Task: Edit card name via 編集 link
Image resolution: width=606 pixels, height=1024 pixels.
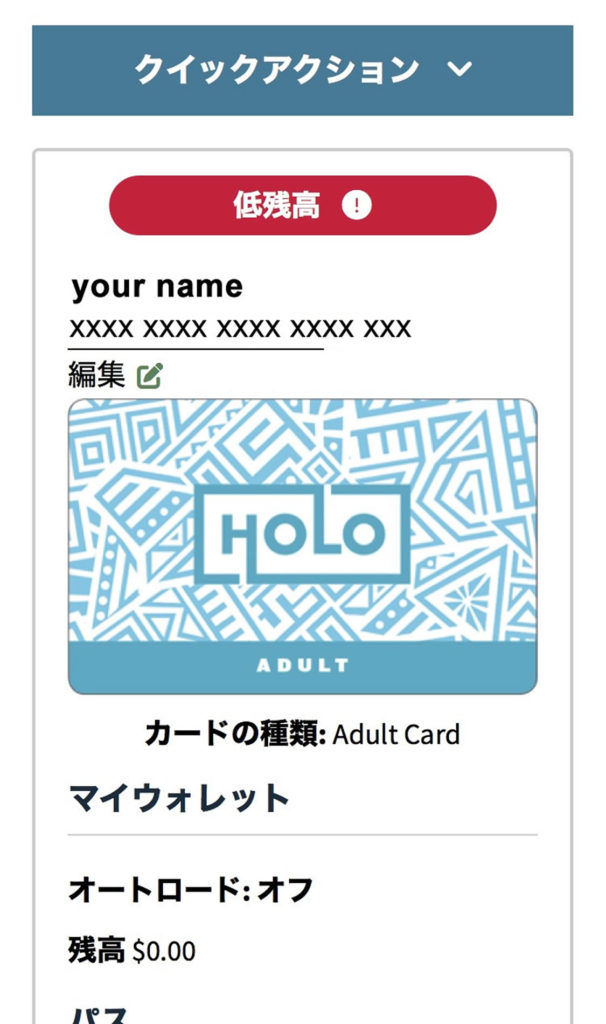Action: click(115, 376)
